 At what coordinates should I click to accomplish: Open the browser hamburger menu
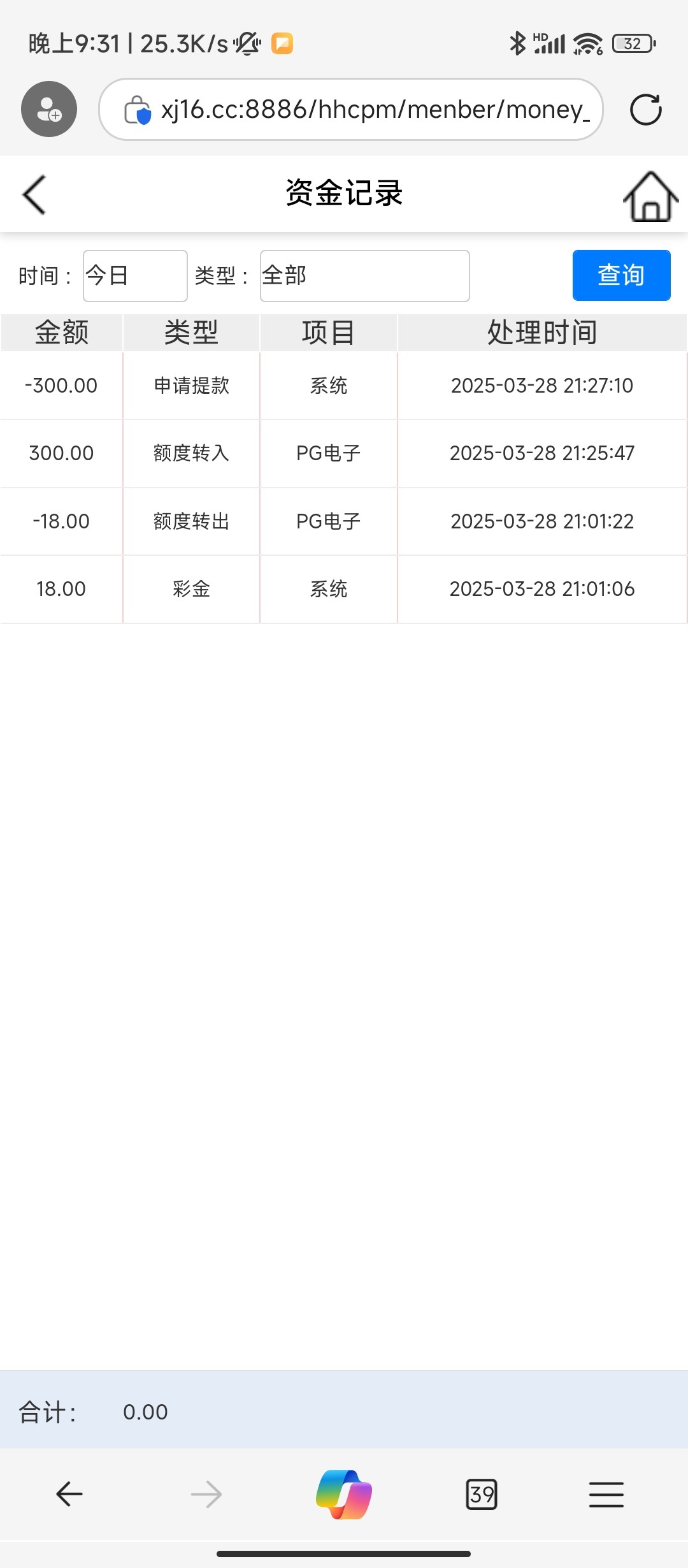(x=606, y=1494)
